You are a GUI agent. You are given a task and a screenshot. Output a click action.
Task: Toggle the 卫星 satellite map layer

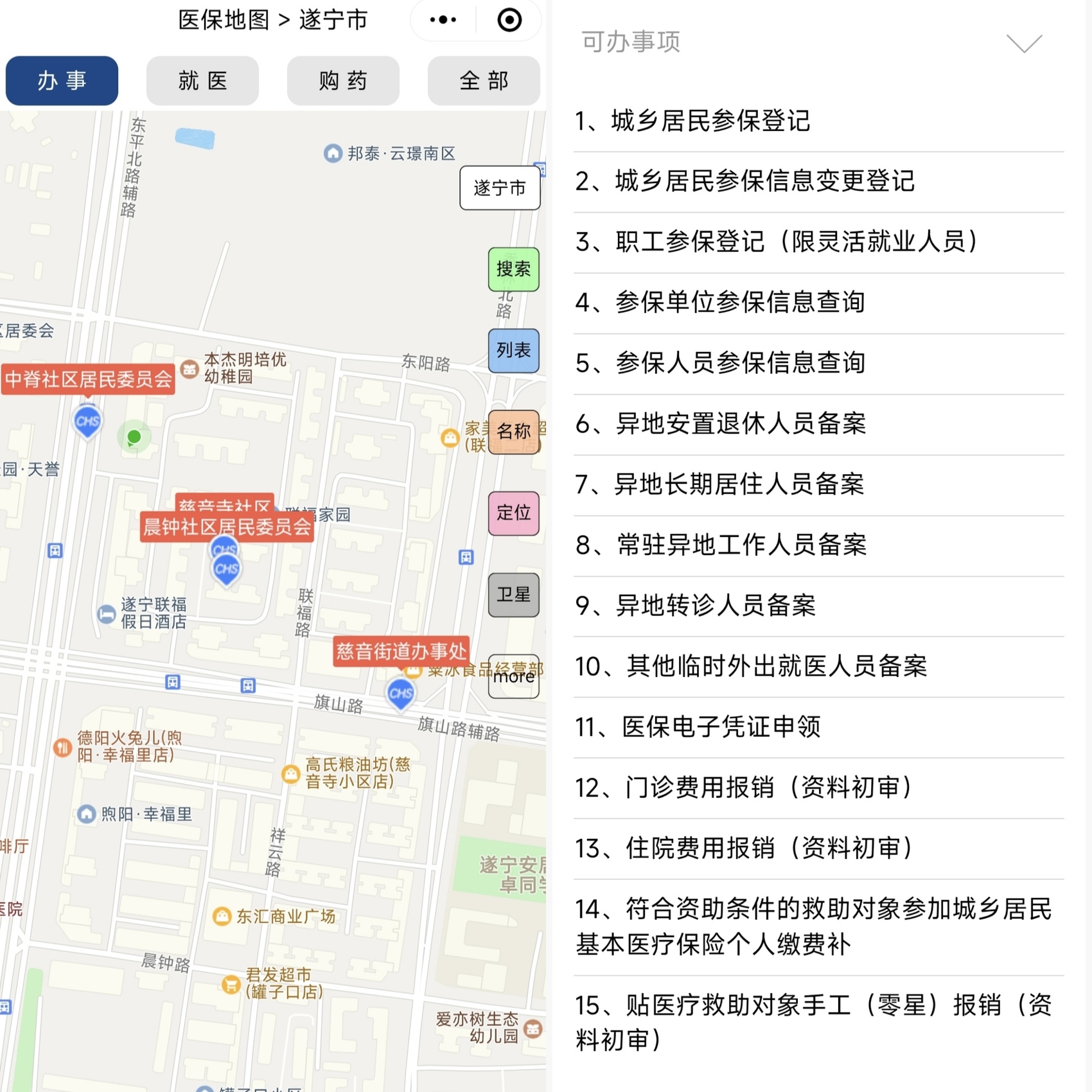(x=513, y=595)
